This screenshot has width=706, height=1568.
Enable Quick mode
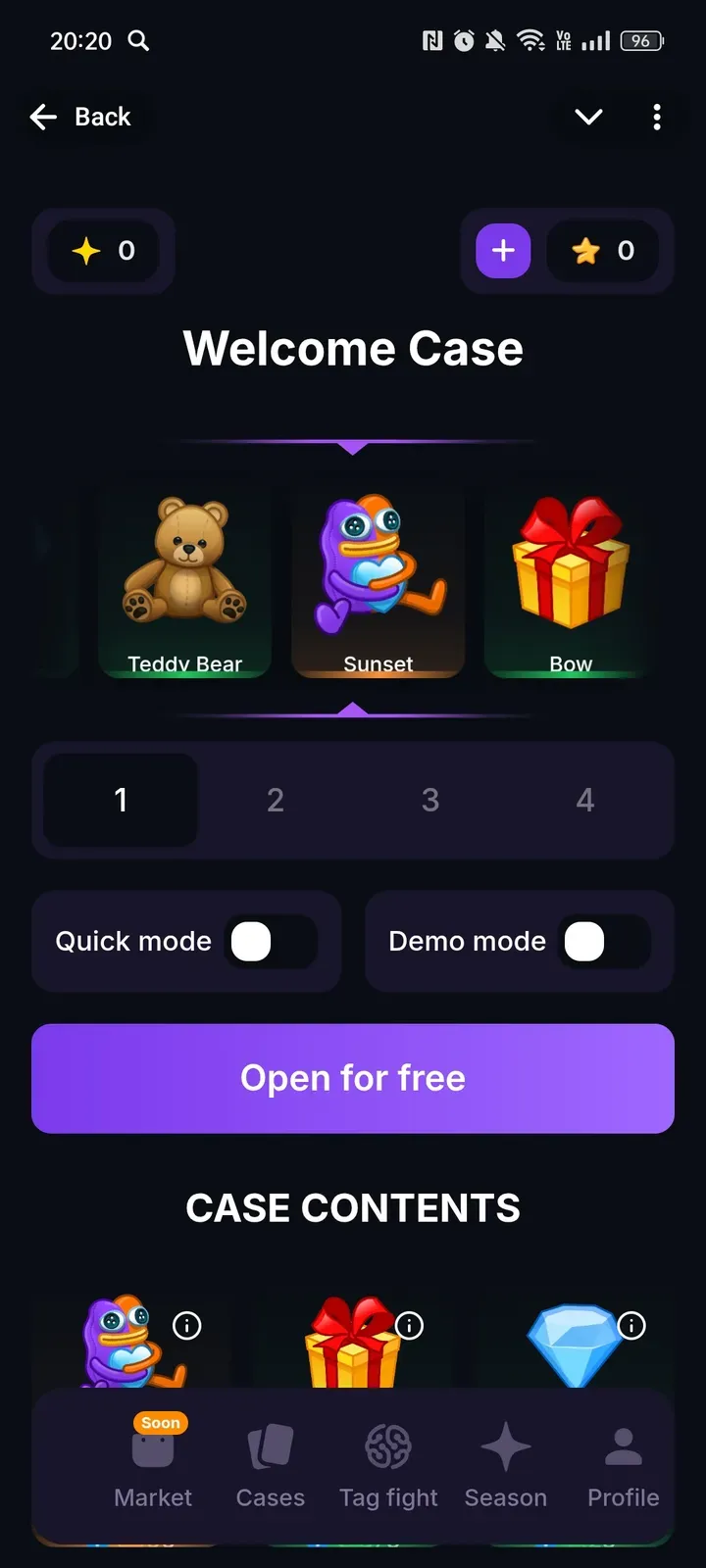270,942
